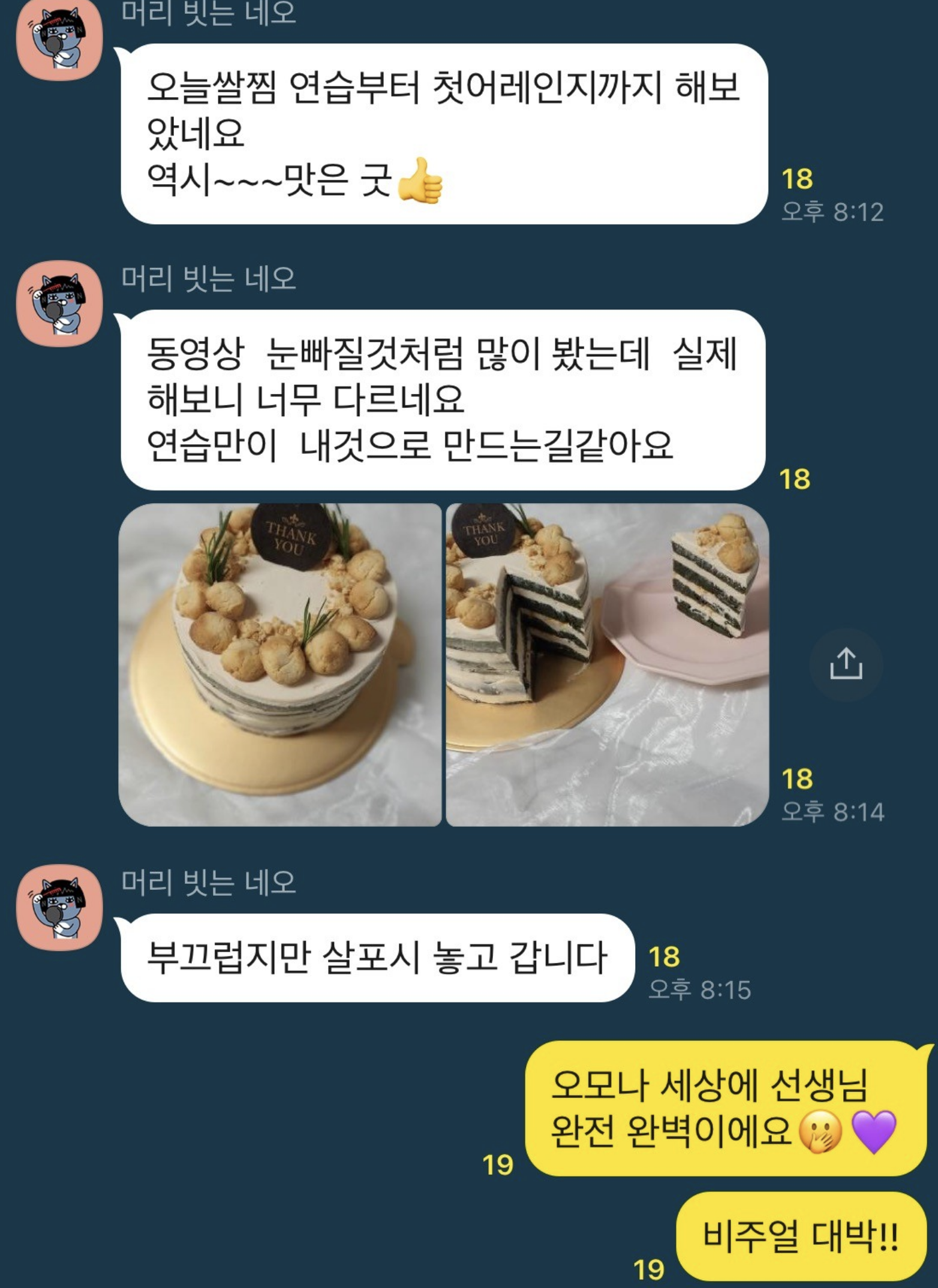Share the cake photos
The height and width of the screenshot is (1288, 938).
point(846,664)
